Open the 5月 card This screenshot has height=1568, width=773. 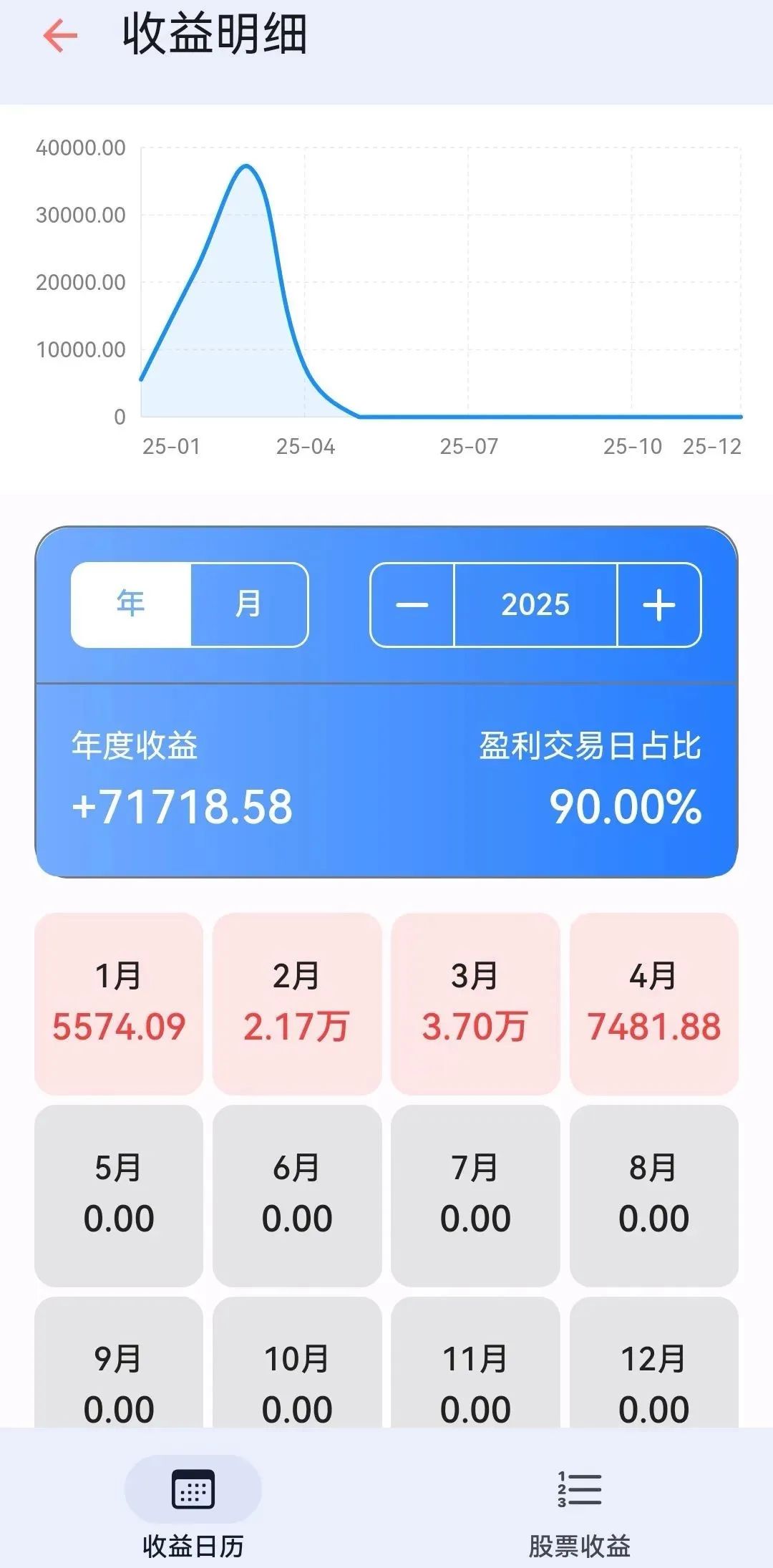[x=119, y=1194]
